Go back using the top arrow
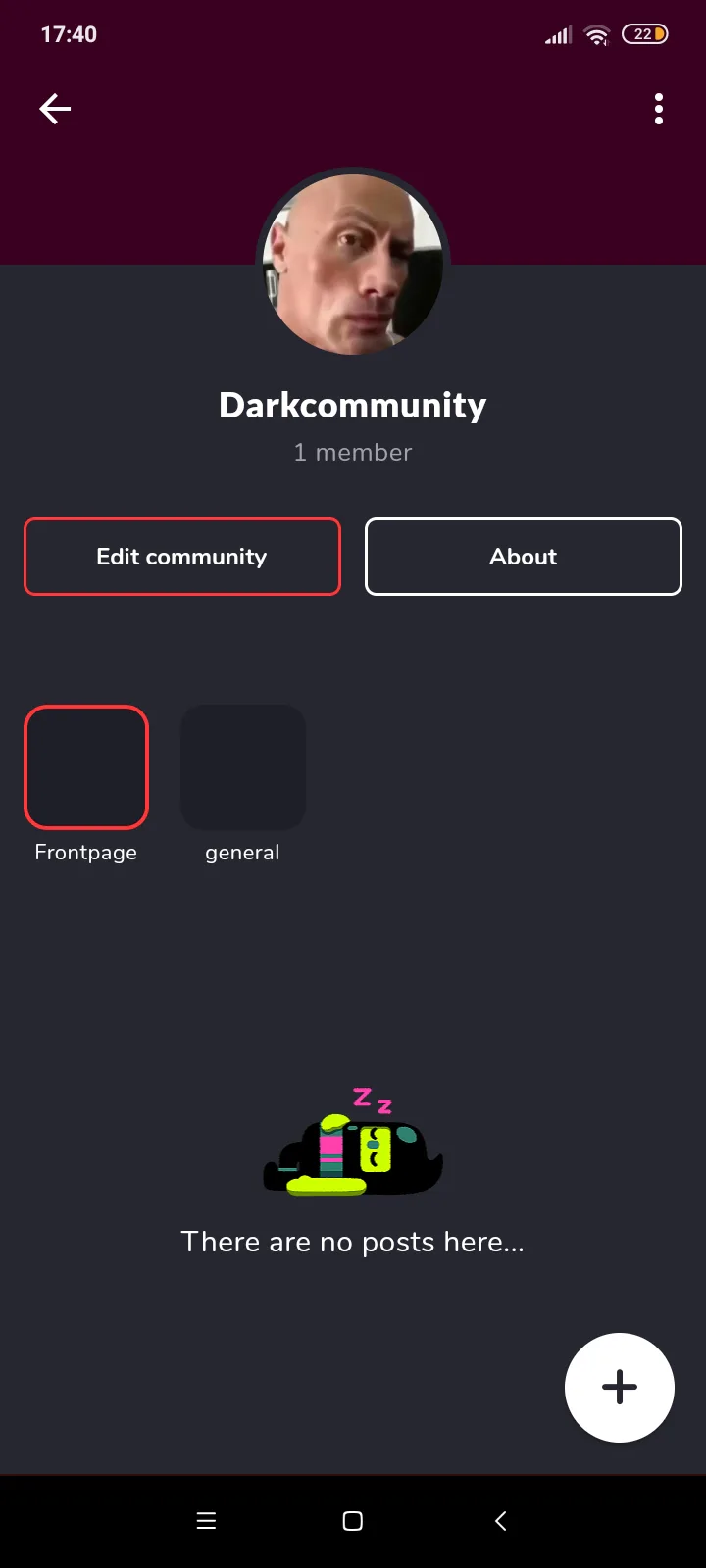 (55, 109)
